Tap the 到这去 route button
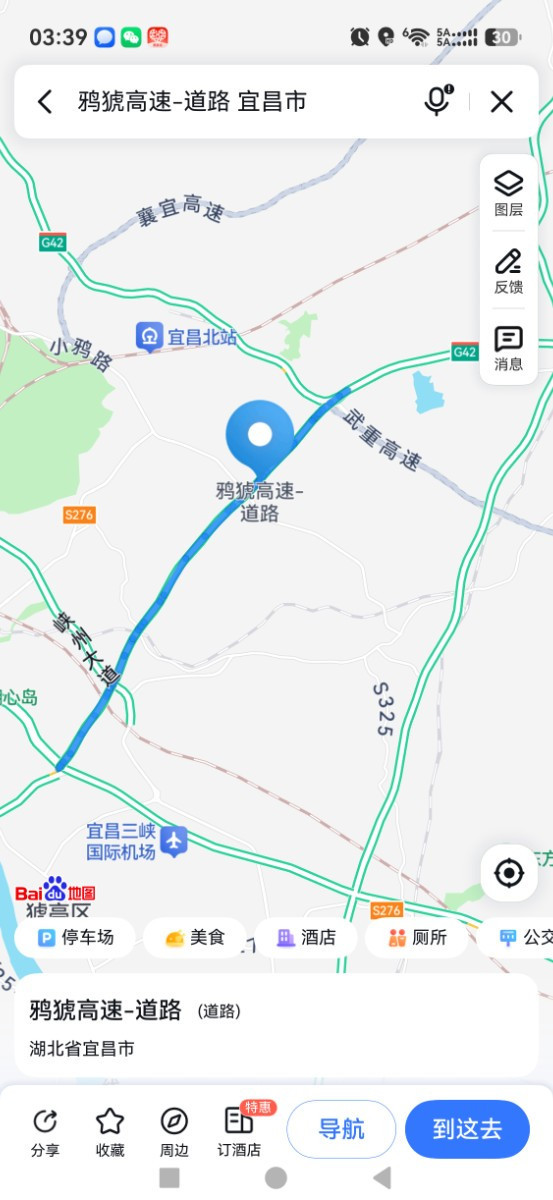Screen dimensions: 553x1200 (x=467, y=1129)
